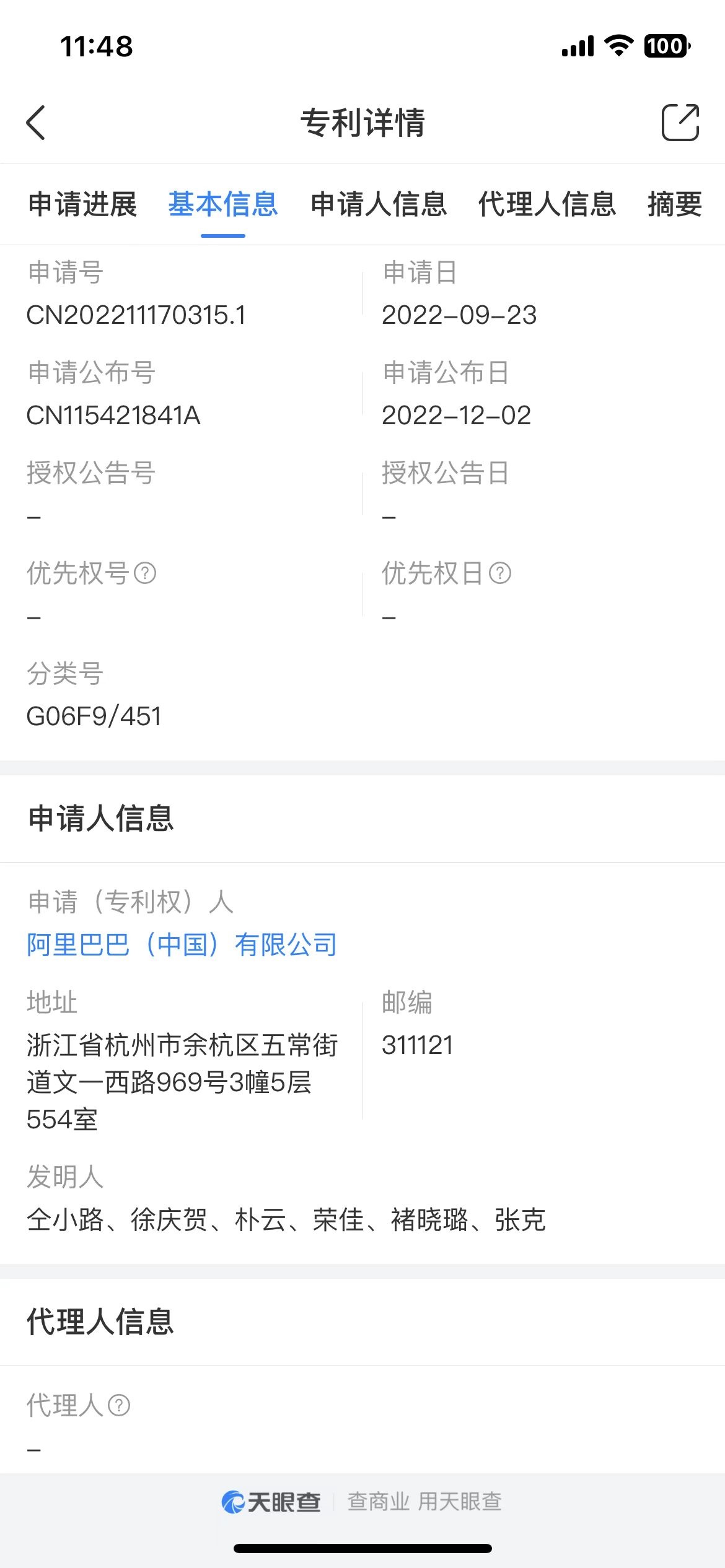Screen dimensions: 725x1568
Task: Share this patent detail page
Action: coord(680,123)
